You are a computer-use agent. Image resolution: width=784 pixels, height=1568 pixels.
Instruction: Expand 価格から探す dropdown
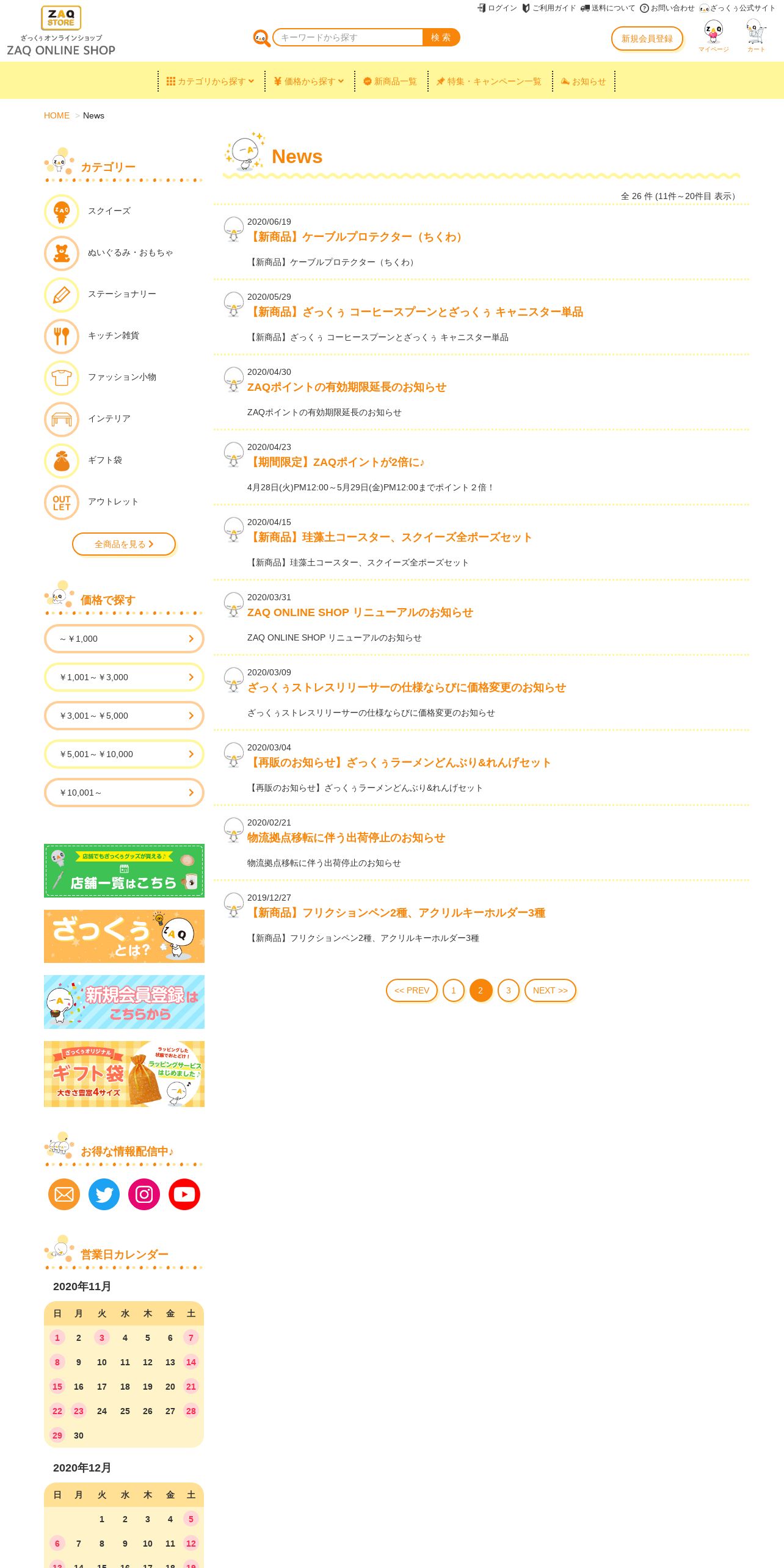[x=309, y=81]
